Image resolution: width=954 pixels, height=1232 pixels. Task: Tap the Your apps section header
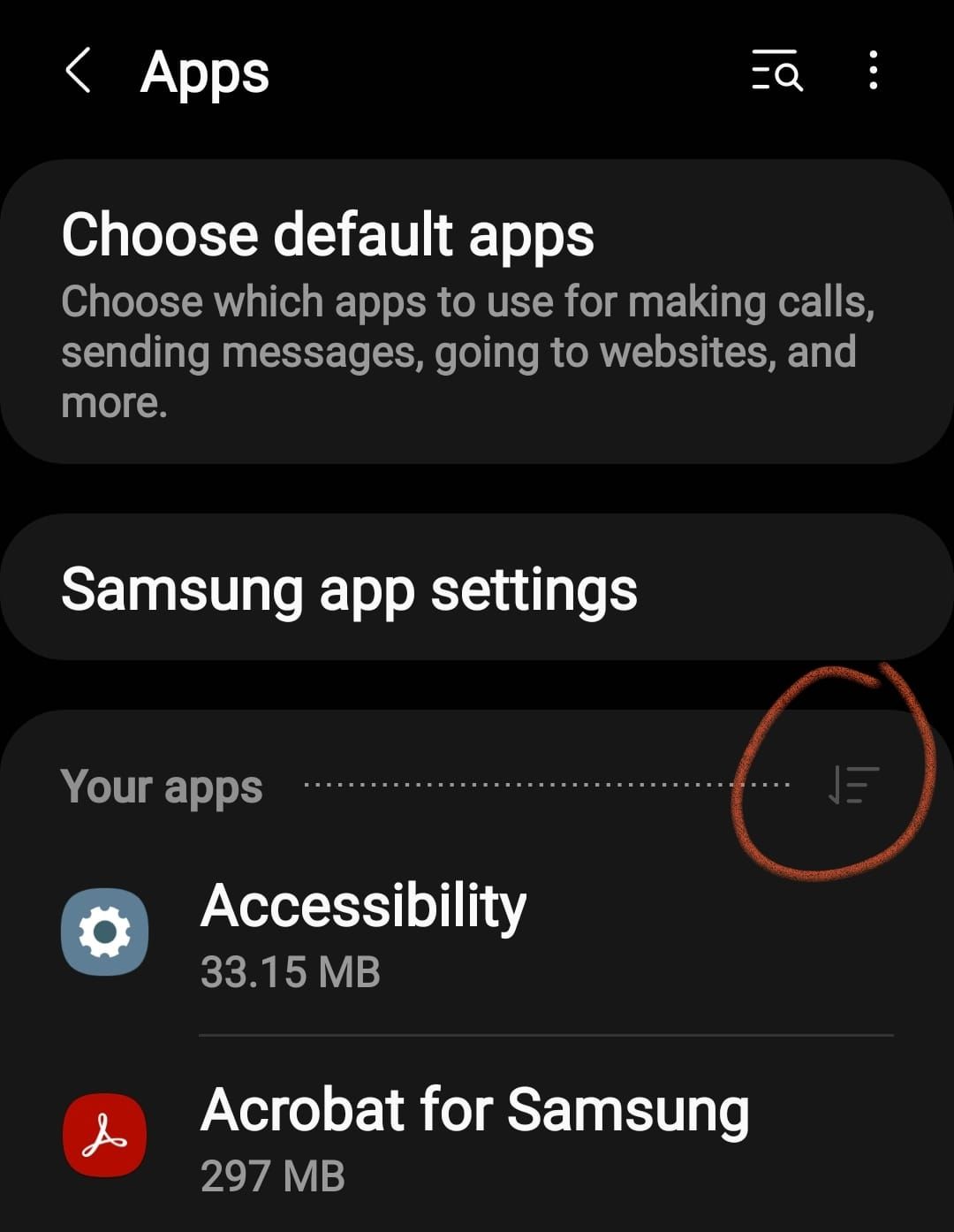160,787
